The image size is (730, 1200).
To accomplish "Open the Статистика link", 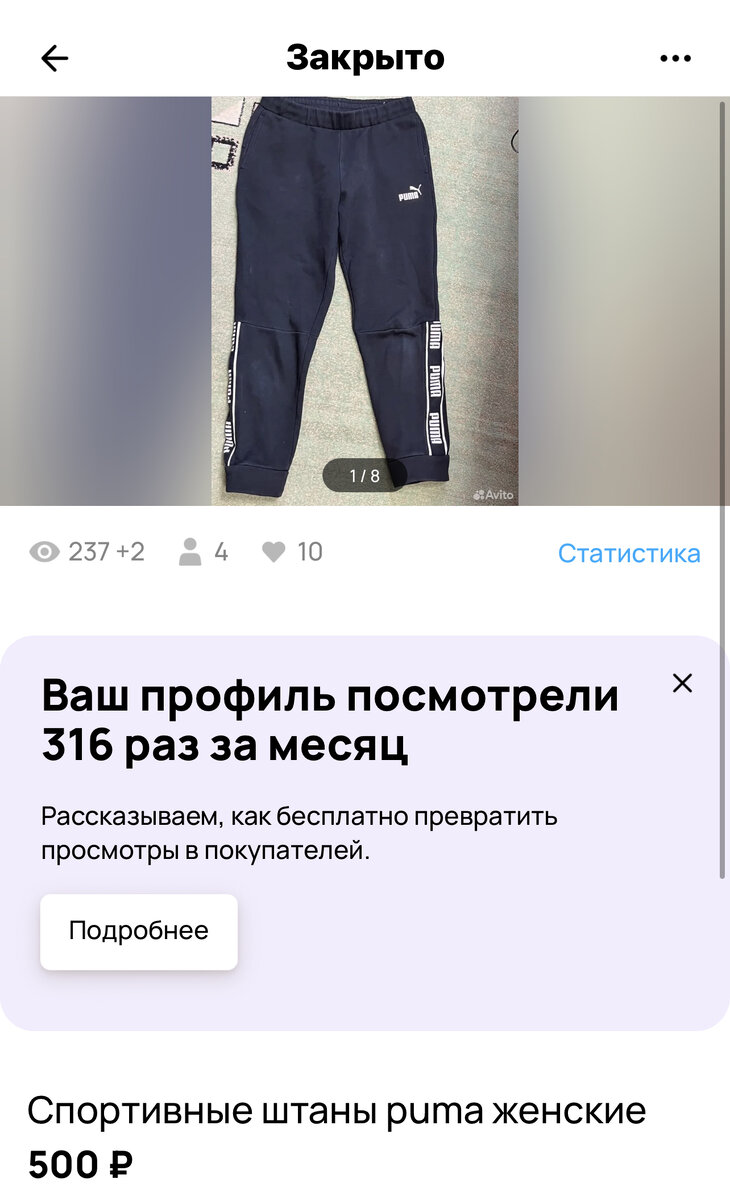I will [628, 553].
